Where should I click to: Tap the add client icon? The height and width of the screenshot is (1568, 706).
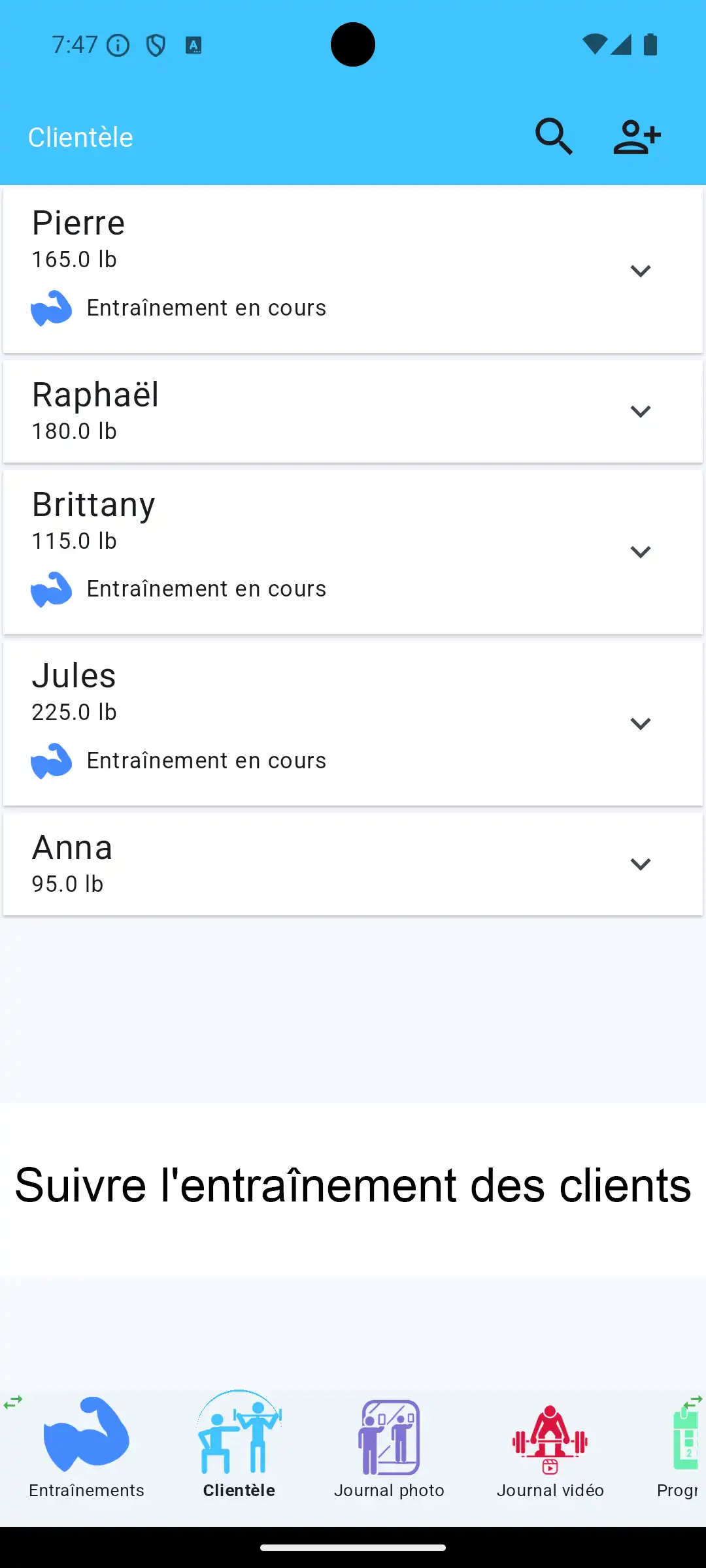click(x=638, y=137)
